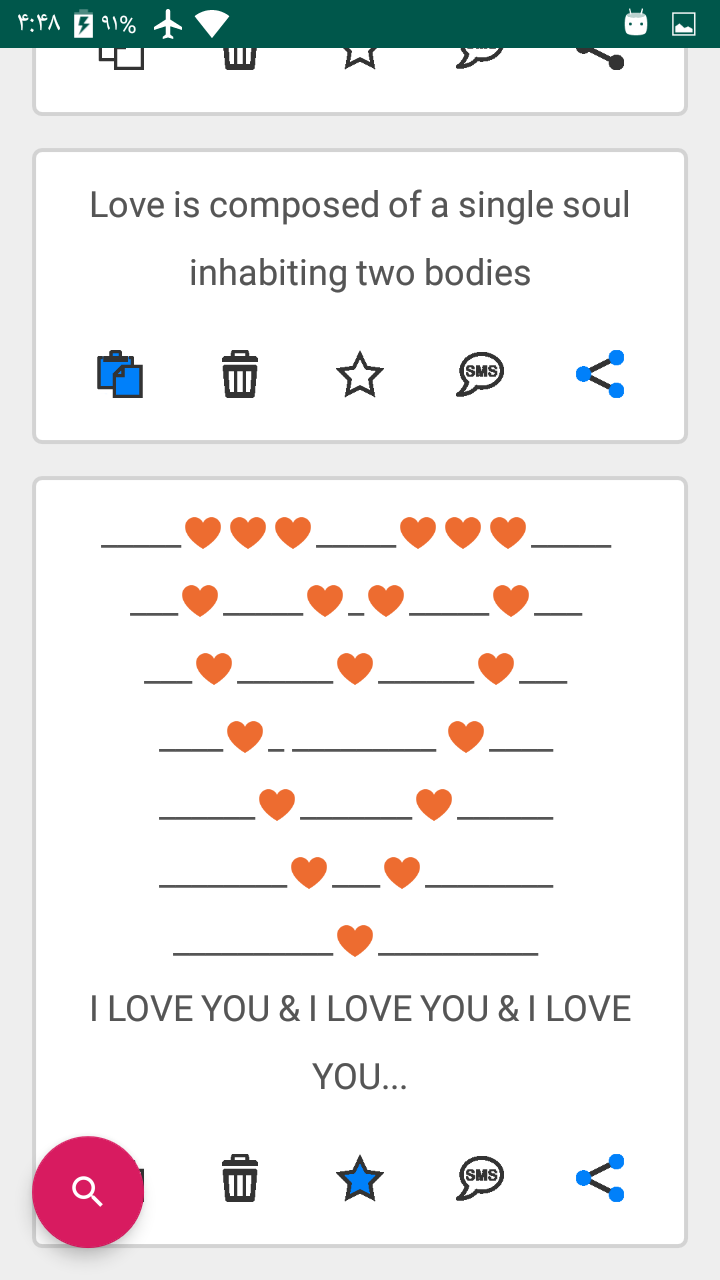This screenshot has width=720, height=1280.
Task: Delete the 'I LOVE YOU' hearts message
Action: pyautogui.click(x=240, y=1178)
